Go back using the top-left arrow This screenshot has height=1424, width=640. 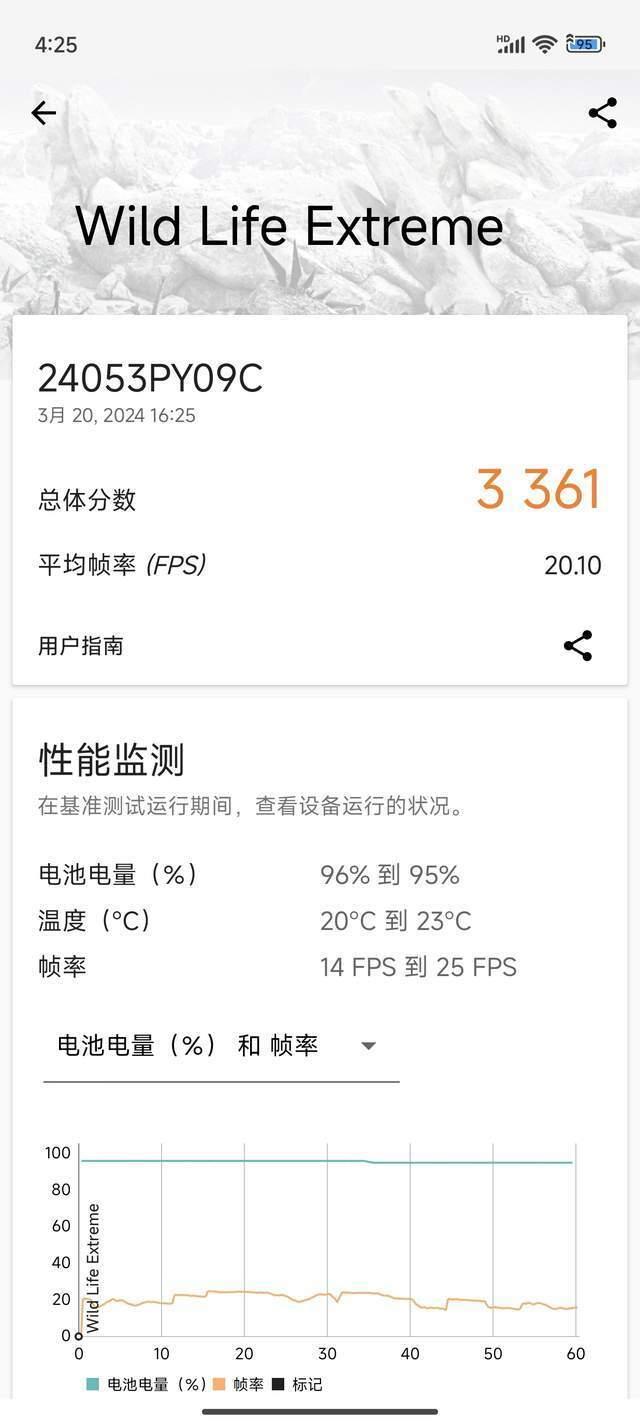point(44,113)
